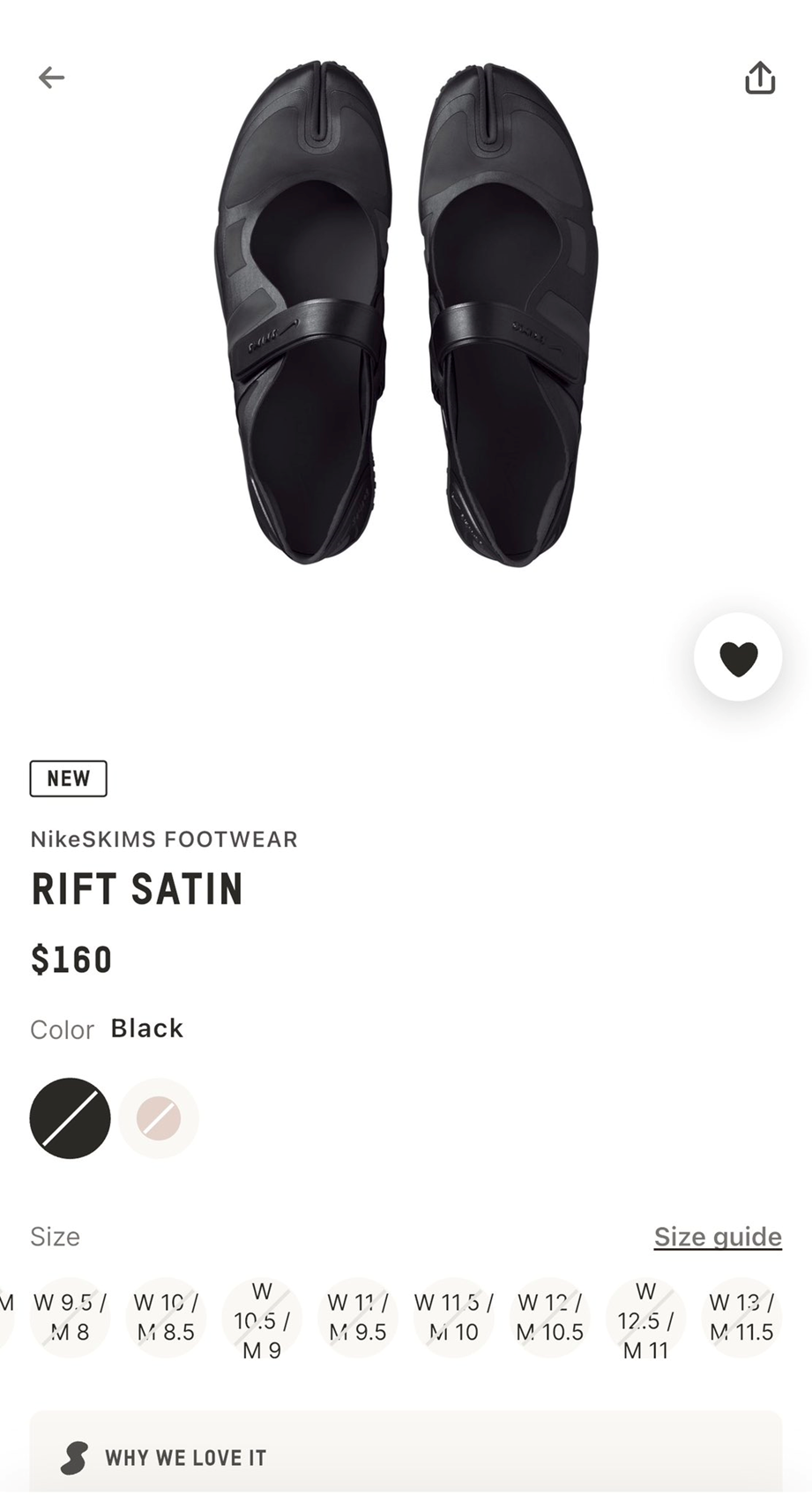This screenshot has width=812, height=1495.
Task: Select size W 10 / M 8.5
Action: coord(166,1317)
